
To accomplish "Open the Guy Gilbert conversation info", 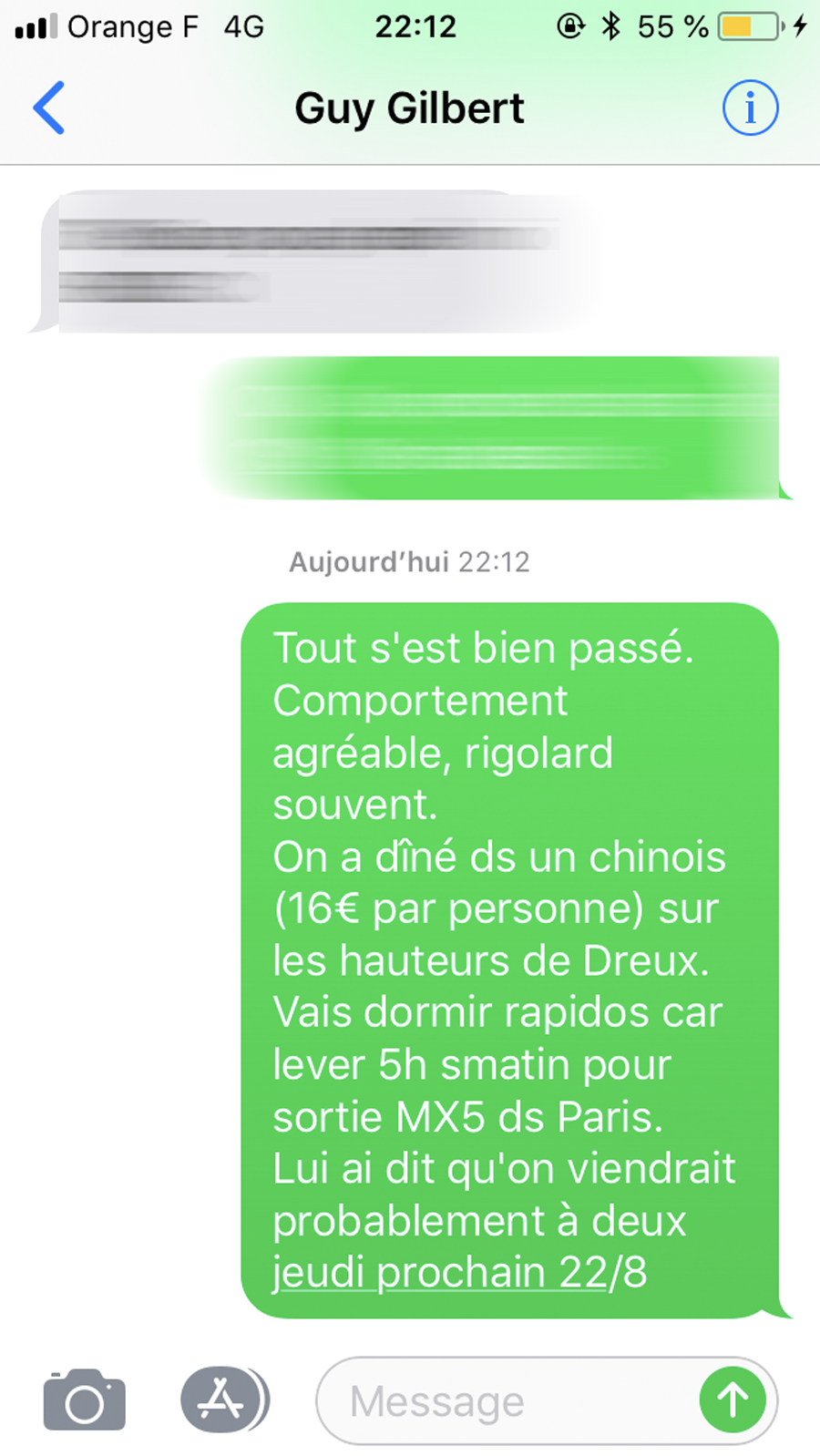I will [x=750, y=108].
